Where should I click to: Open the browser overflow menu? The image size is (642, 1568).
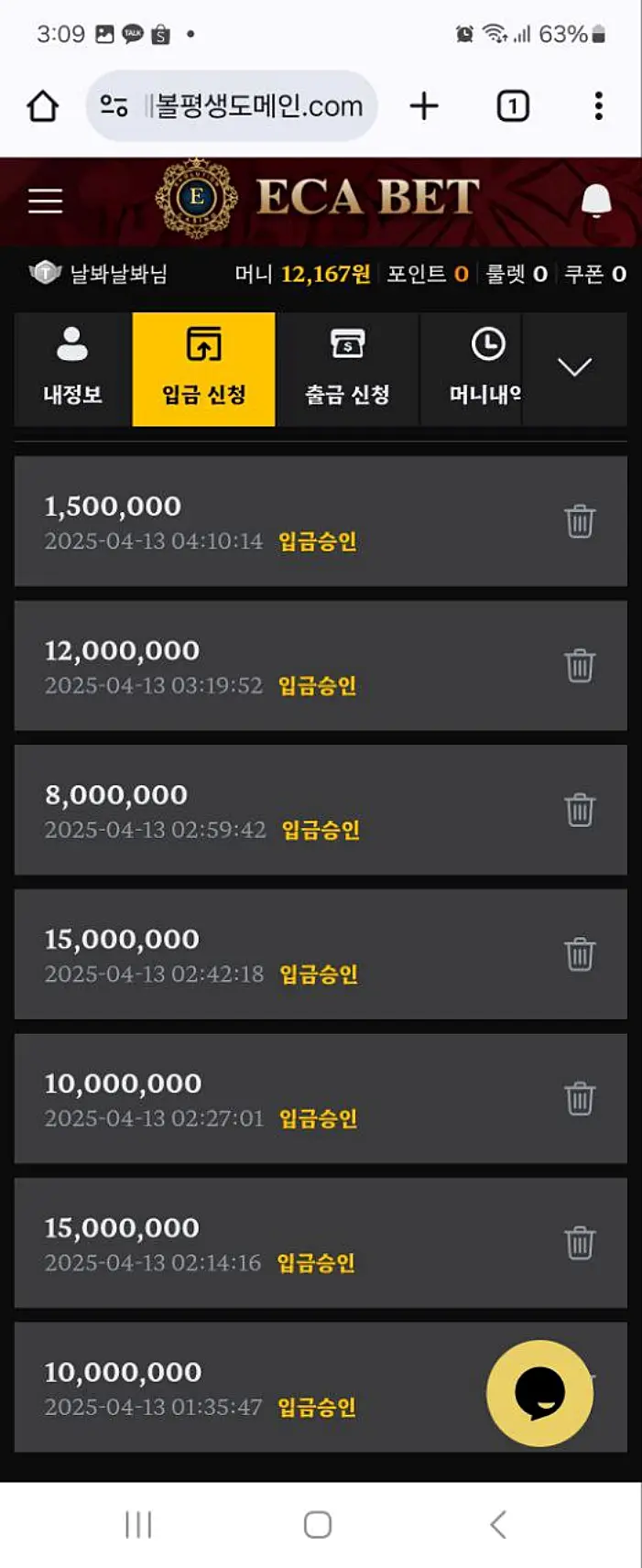[598, 106]
